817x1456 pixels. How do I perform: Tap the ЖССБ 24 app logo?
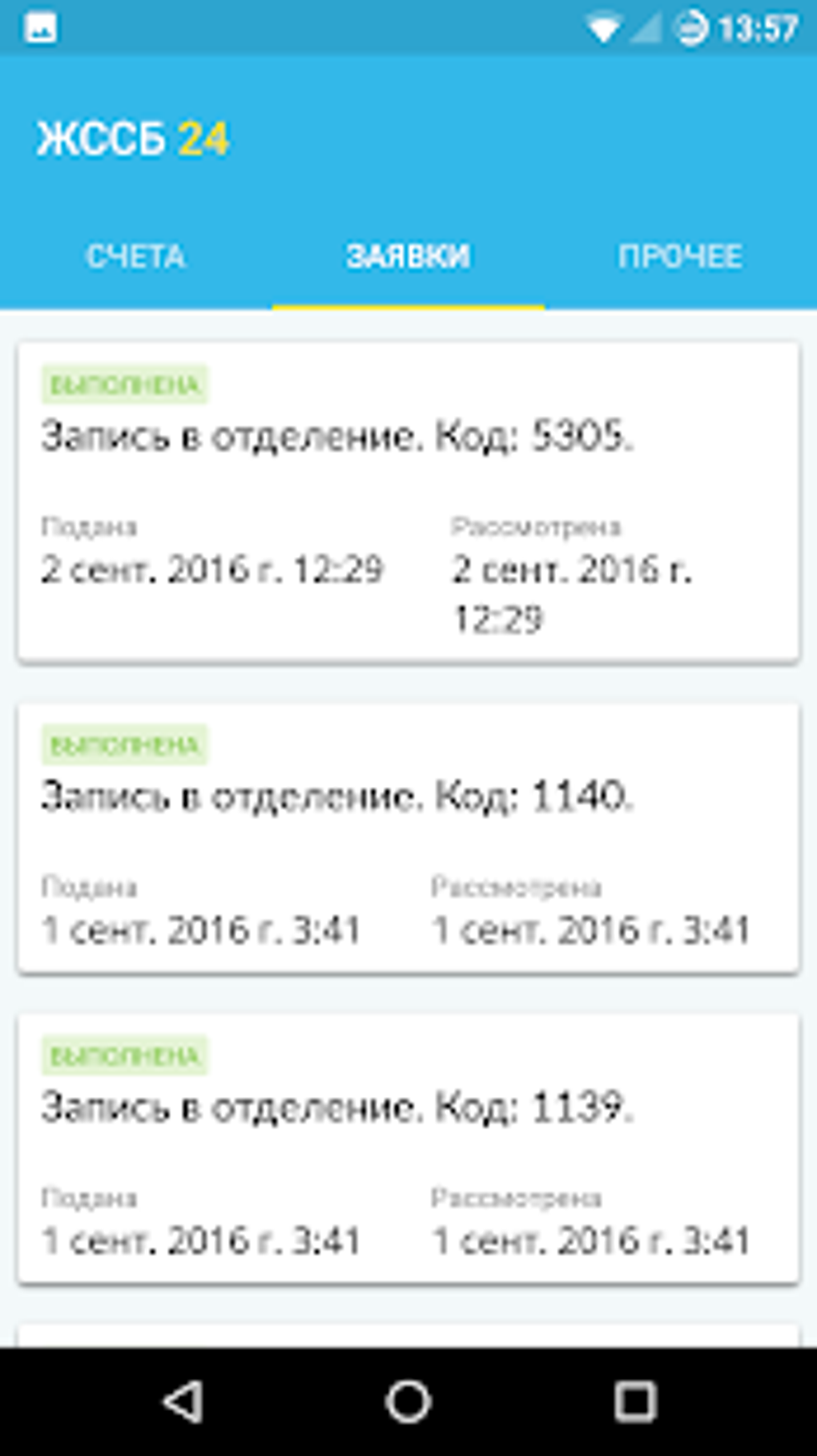(132, 137)
